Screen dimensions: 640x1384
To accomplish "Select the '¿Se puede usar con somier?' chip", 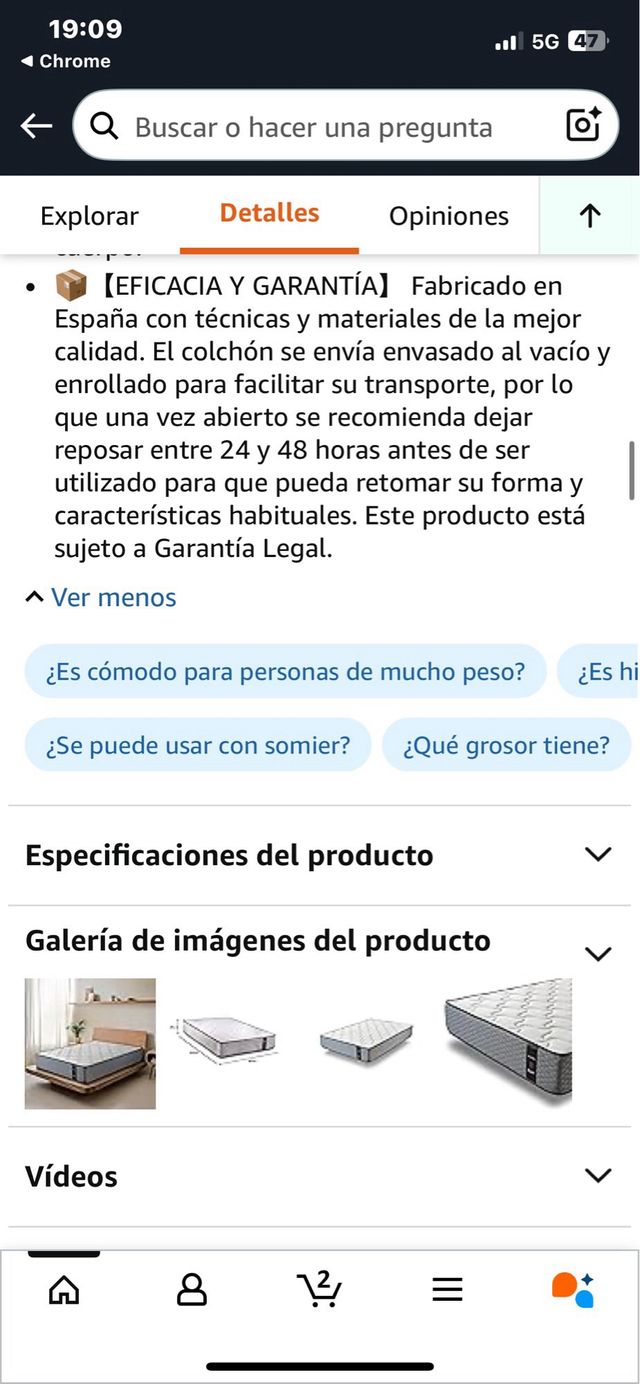I will 198,745.
